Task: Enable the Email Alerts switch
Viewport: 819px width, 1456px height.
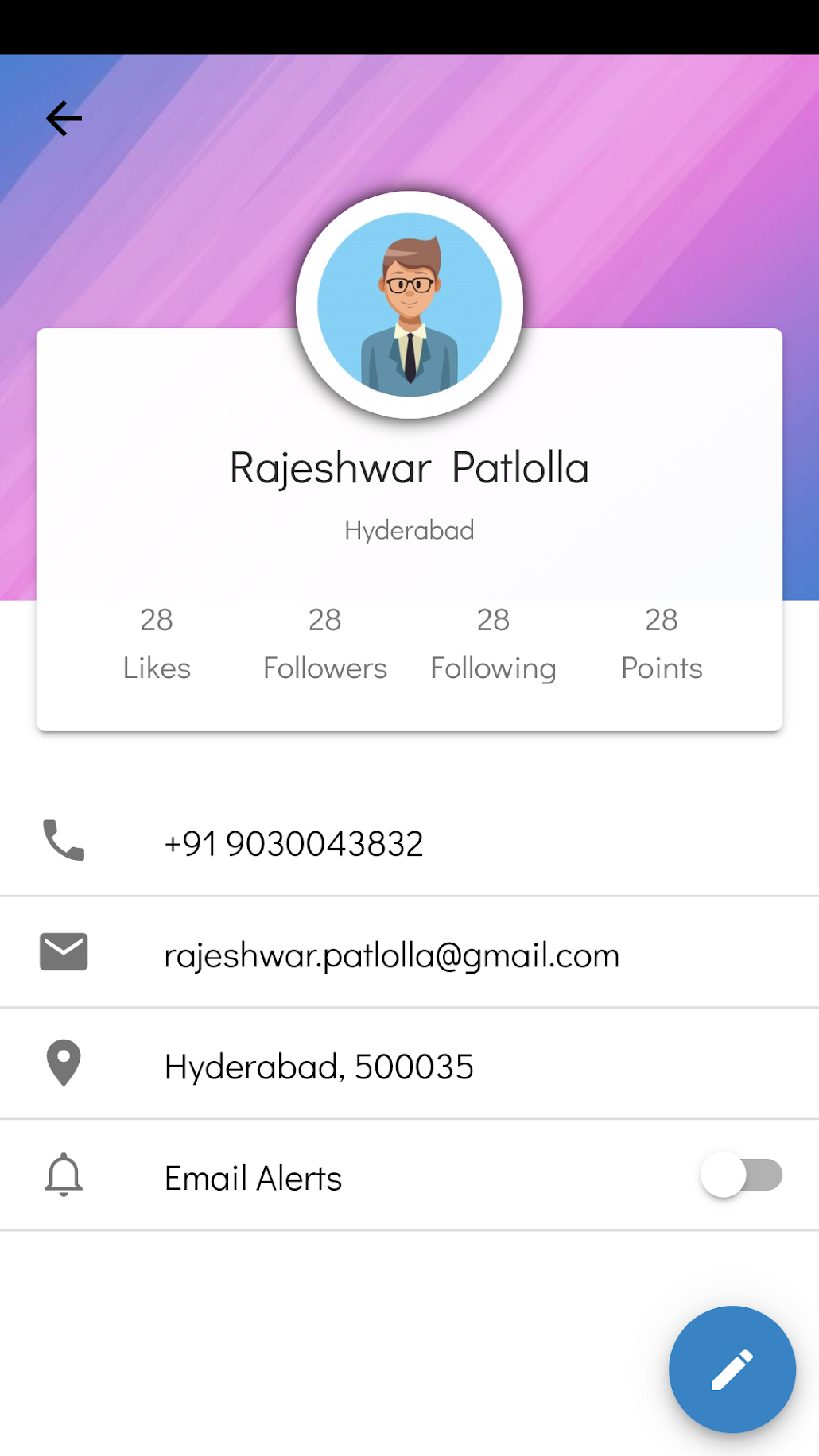Action: 741,1175
